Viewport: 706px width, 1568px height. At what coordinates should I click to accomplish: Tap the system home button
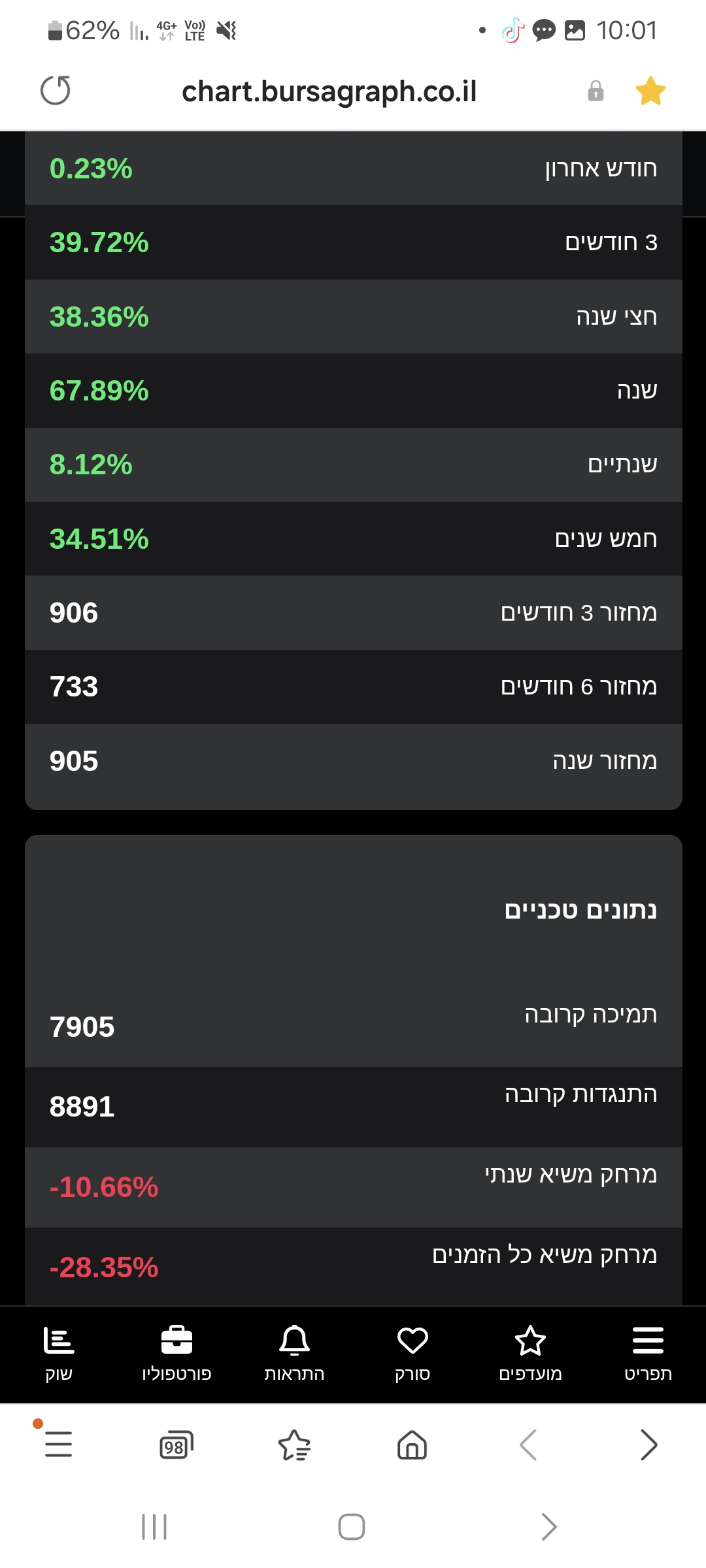point(352,1527)
